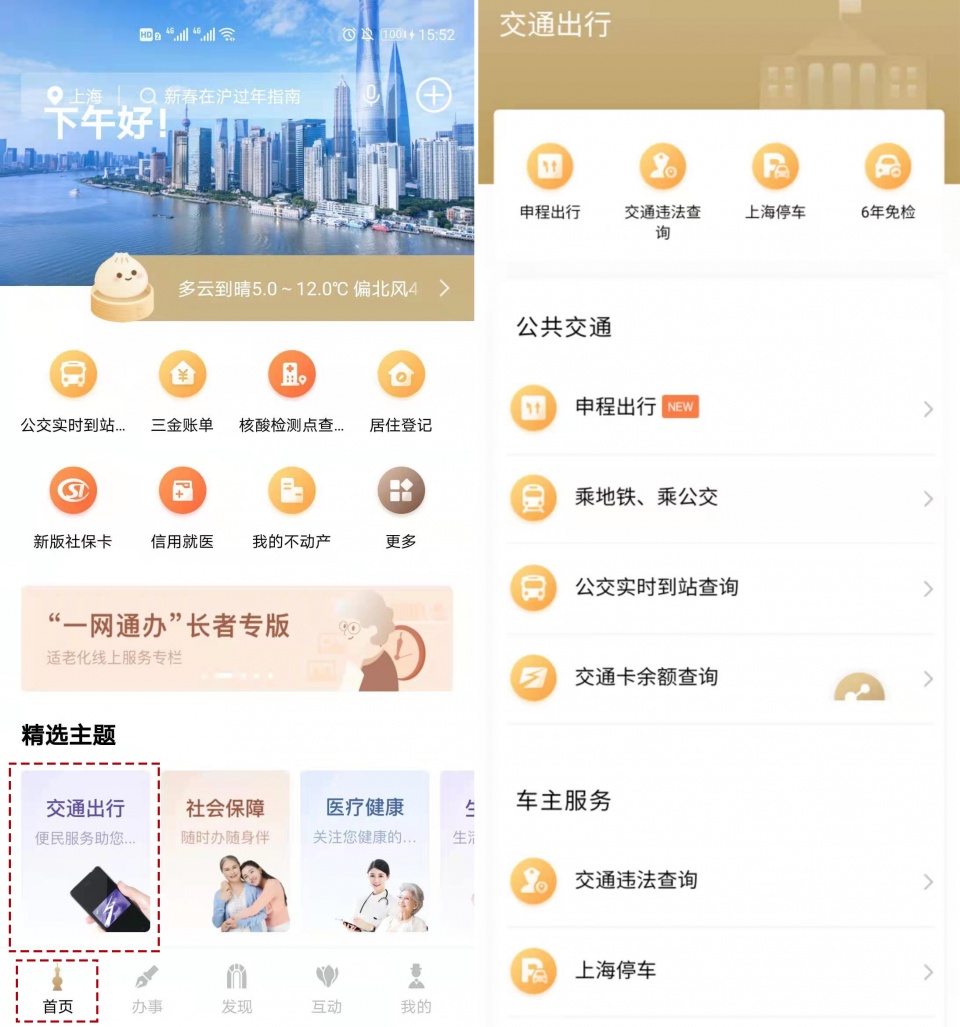Go to the 我的 tab
The image size is (960, 1027).
pyautogui.click(x=416, y=990)
